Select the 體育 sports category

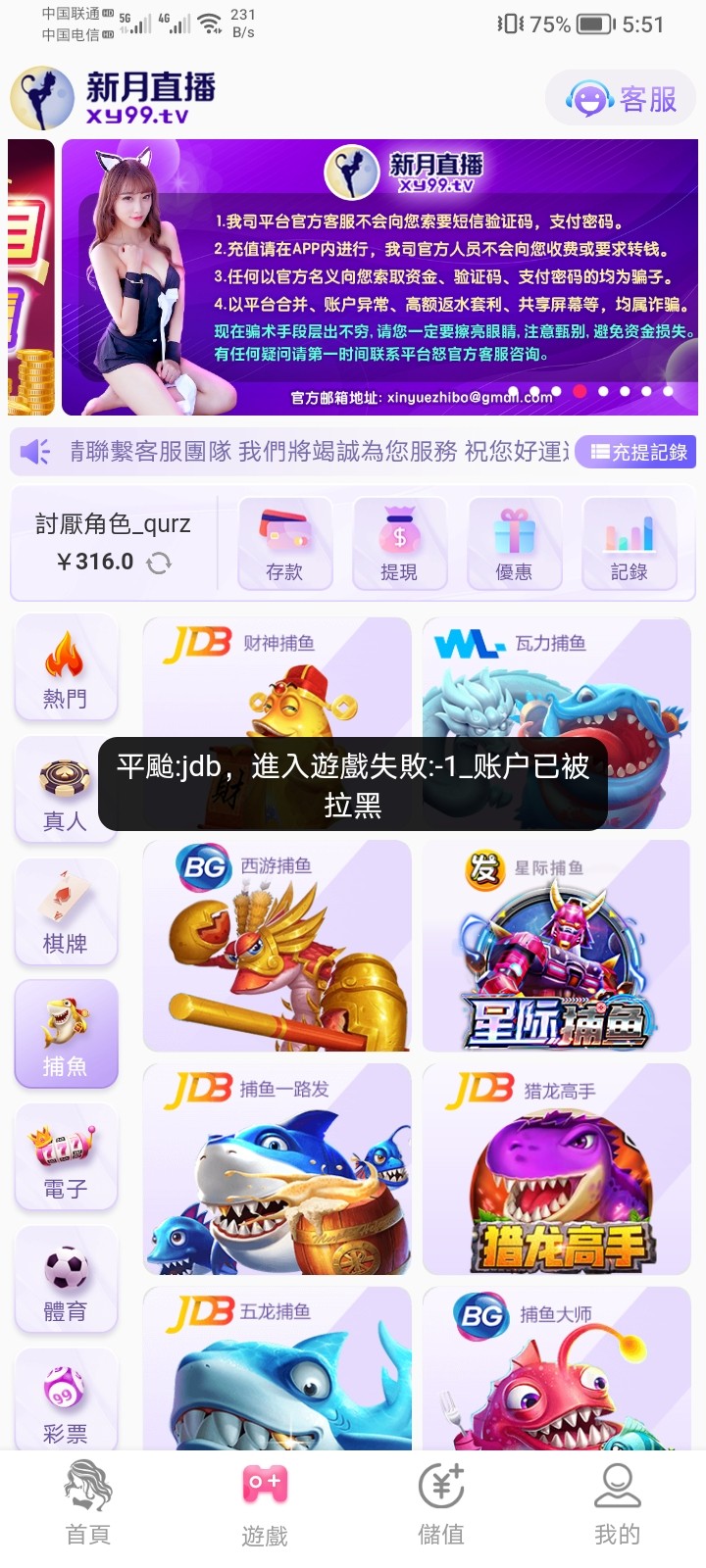tap(66, 1280)
